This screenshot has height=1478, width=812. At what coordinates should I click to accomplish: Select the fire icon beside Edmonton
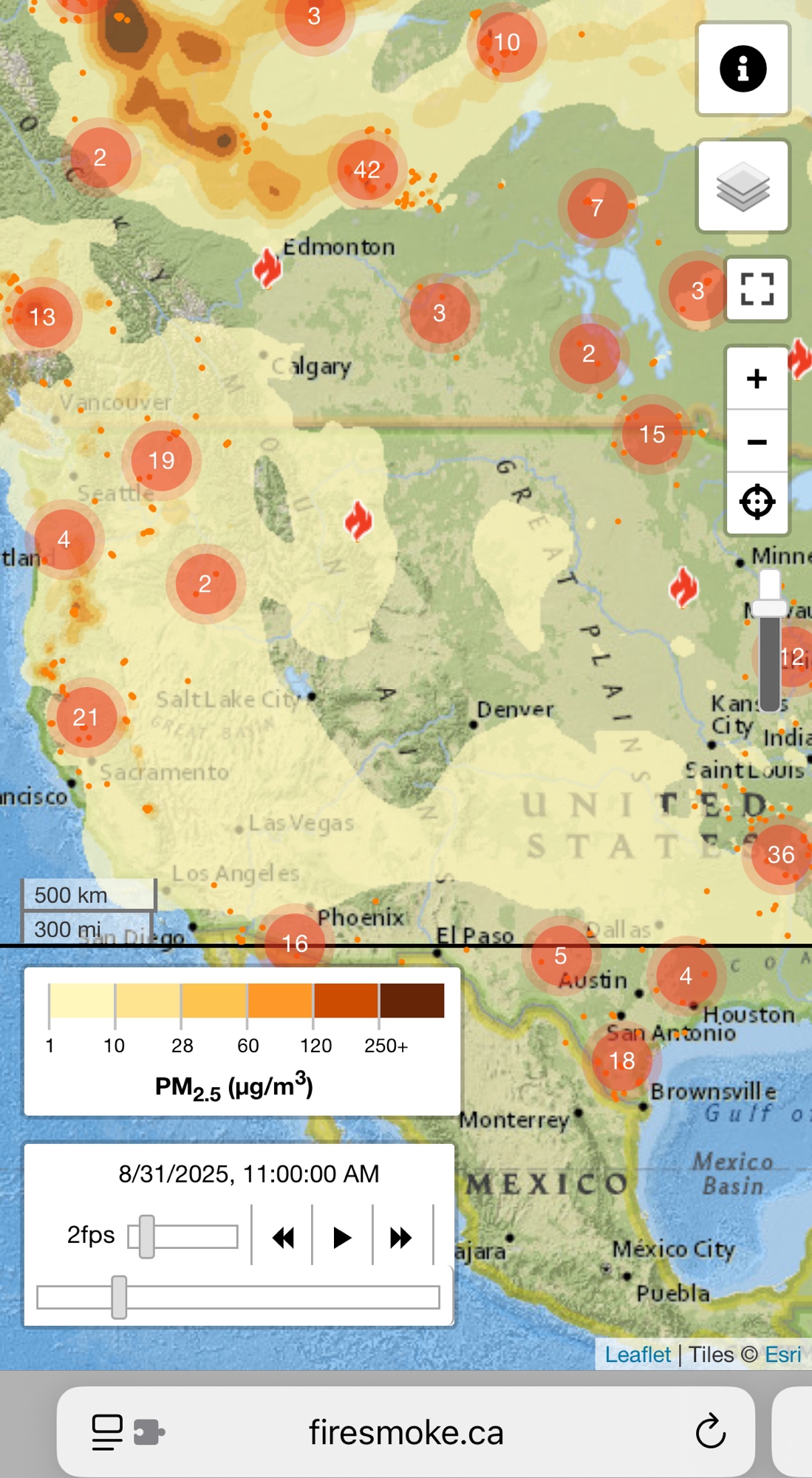(x=267, y=268)
